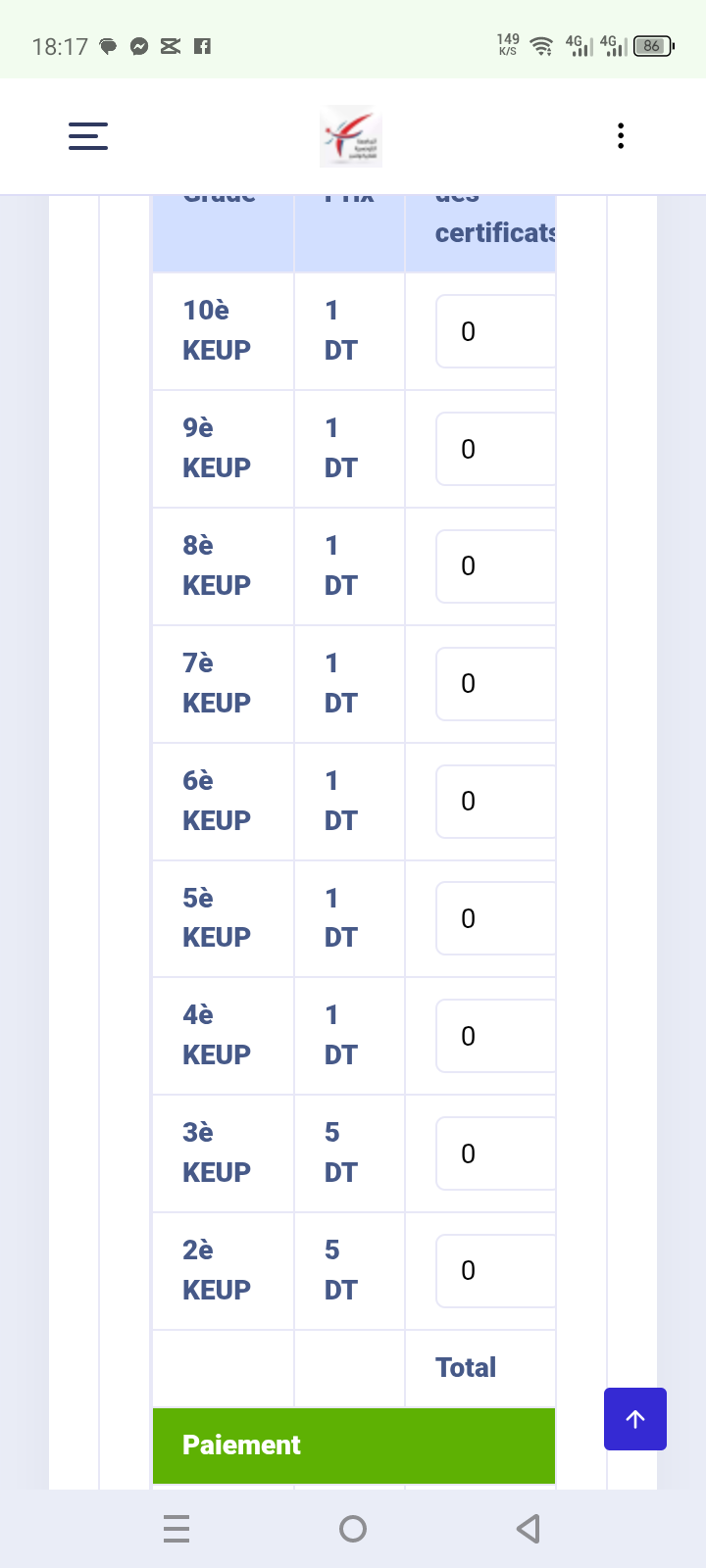The image size is (706, 1568).
Task: Select the 6è KEUP quantity field
Action: (495, 802)
